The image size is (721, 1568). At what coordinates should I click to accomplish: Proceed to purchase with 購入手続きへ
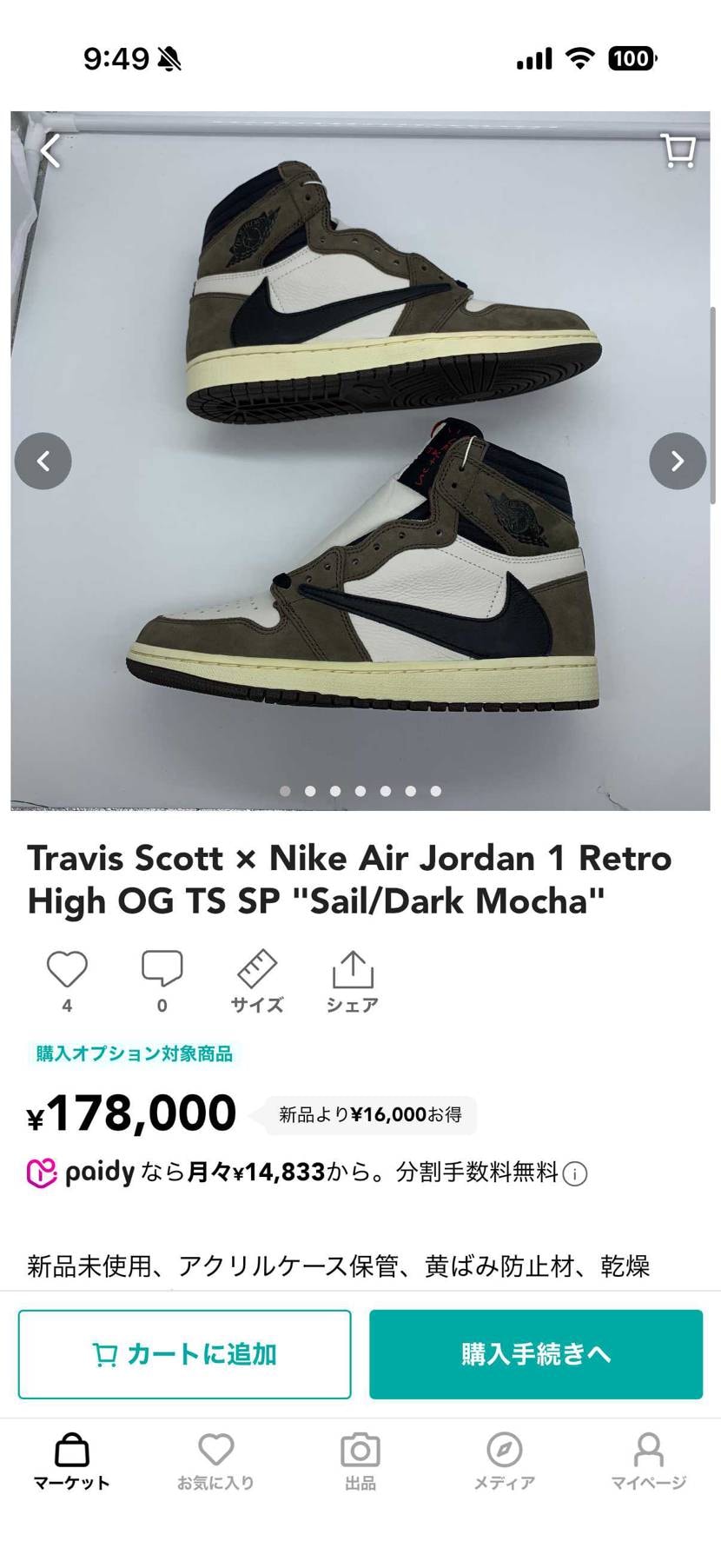pos(536,1354)
